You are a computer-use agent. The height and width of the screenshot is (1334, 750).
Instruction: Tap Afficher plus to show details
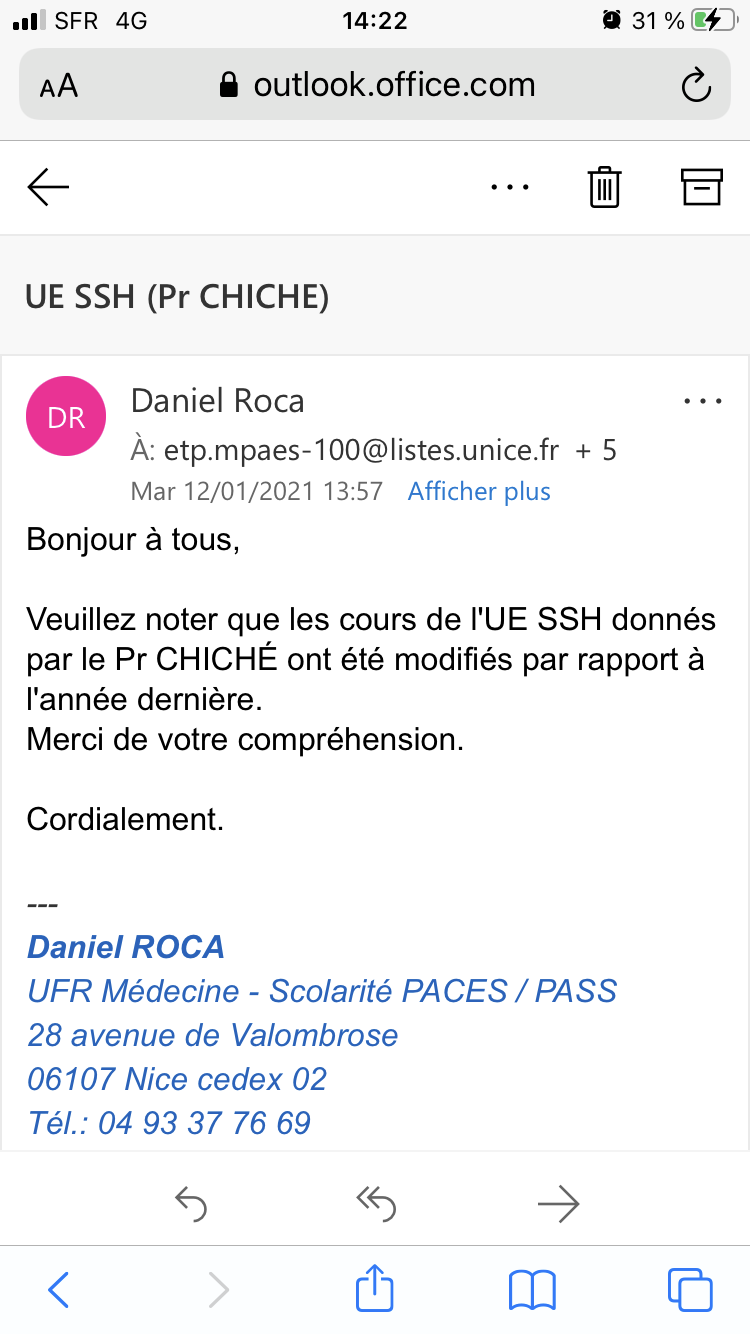coord(479,491)
